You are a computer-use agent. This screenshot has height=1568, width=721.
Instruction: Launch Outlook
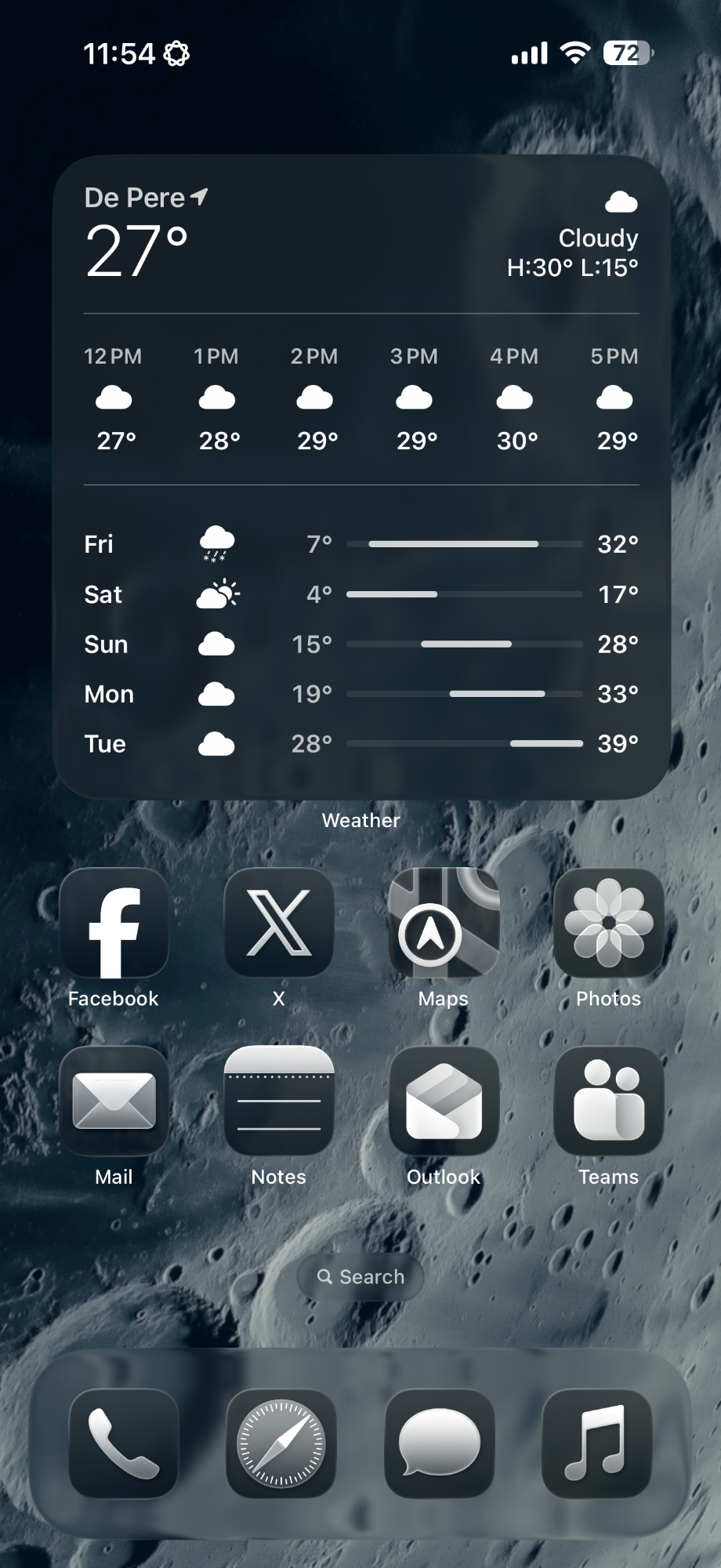pyautogui.click(x=444, y=1101)
